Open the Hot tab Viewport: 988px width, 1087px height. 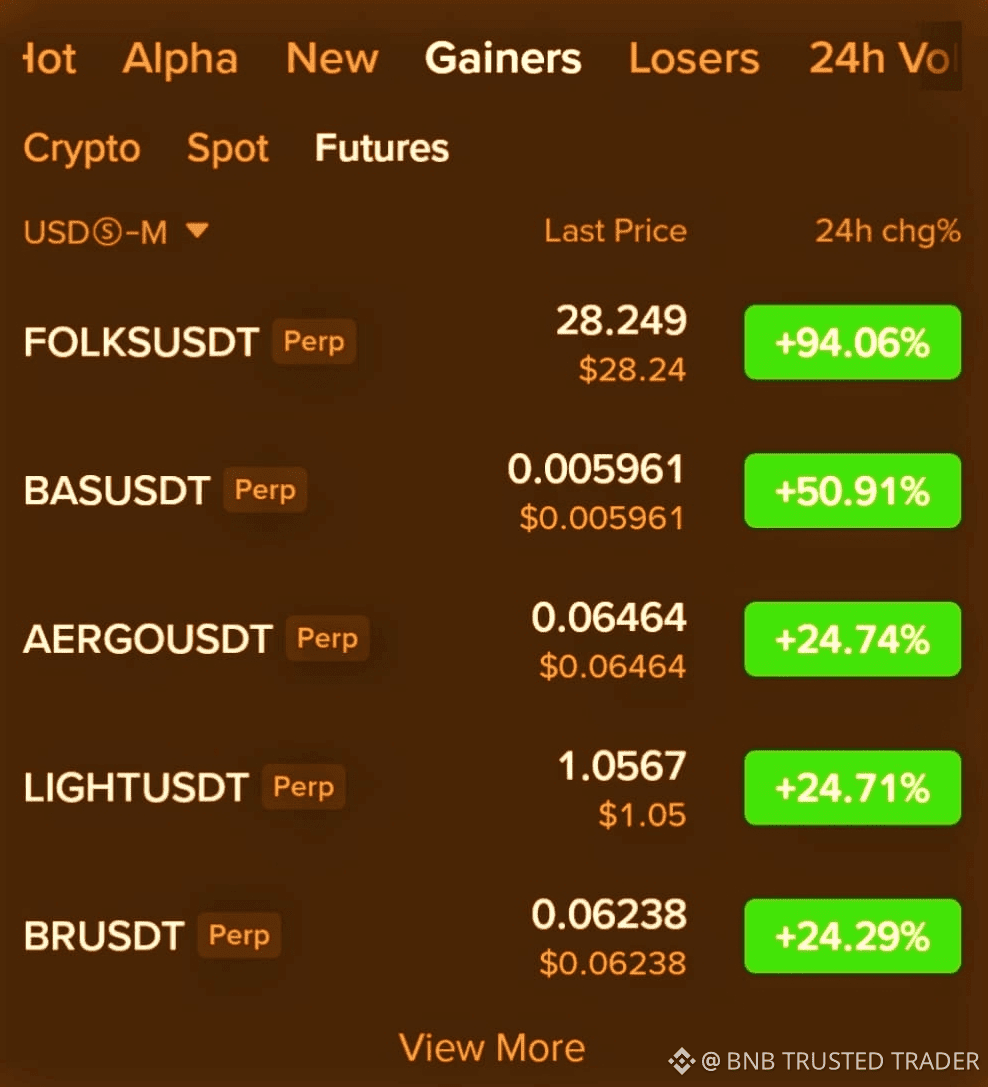47,58
